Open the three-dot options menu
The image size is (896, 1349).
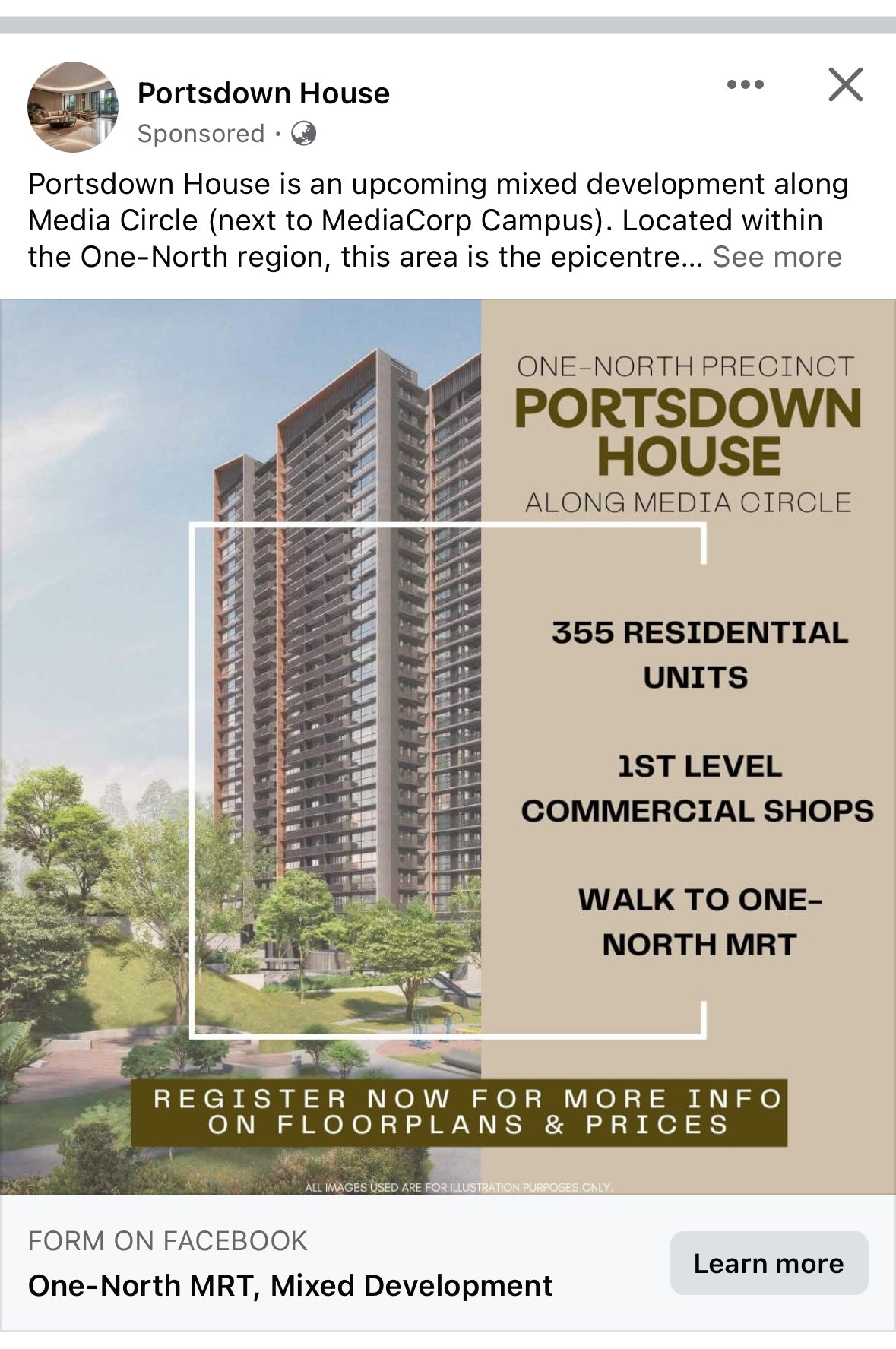pos(745,84)
